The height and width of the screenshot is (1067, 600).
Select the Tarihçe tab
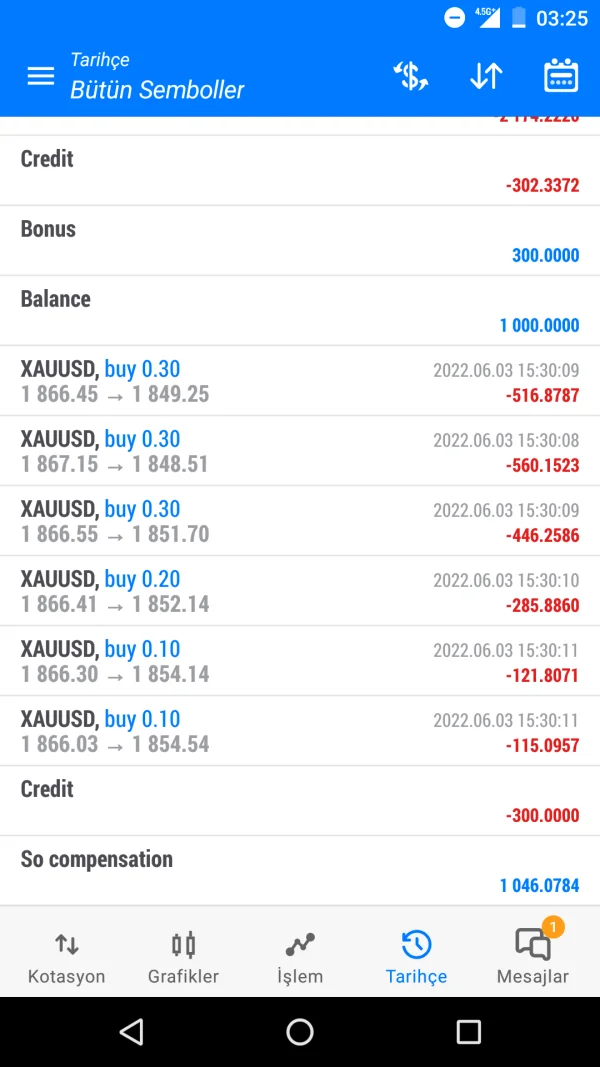point(416,958)
